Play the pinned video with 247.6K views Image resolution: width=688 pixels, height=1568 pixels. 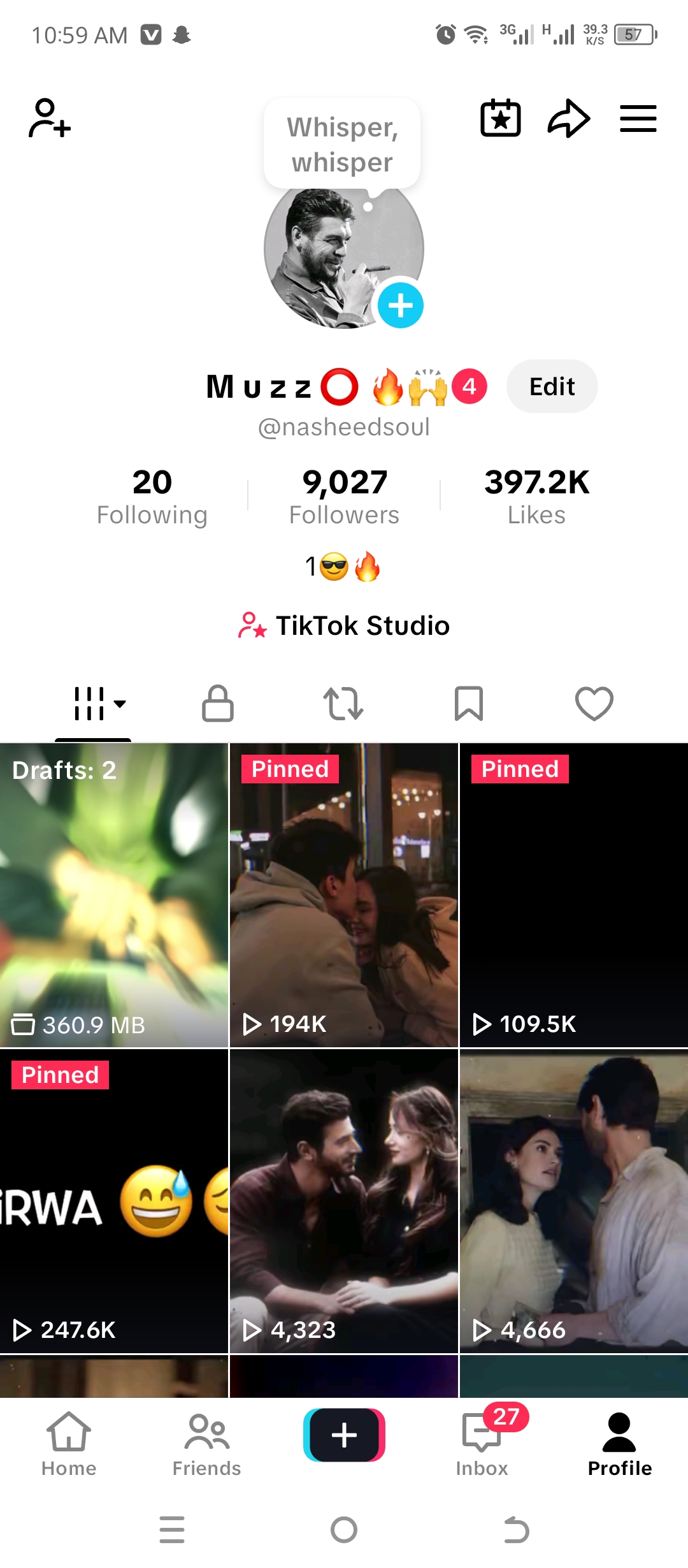coord(114,1201)
